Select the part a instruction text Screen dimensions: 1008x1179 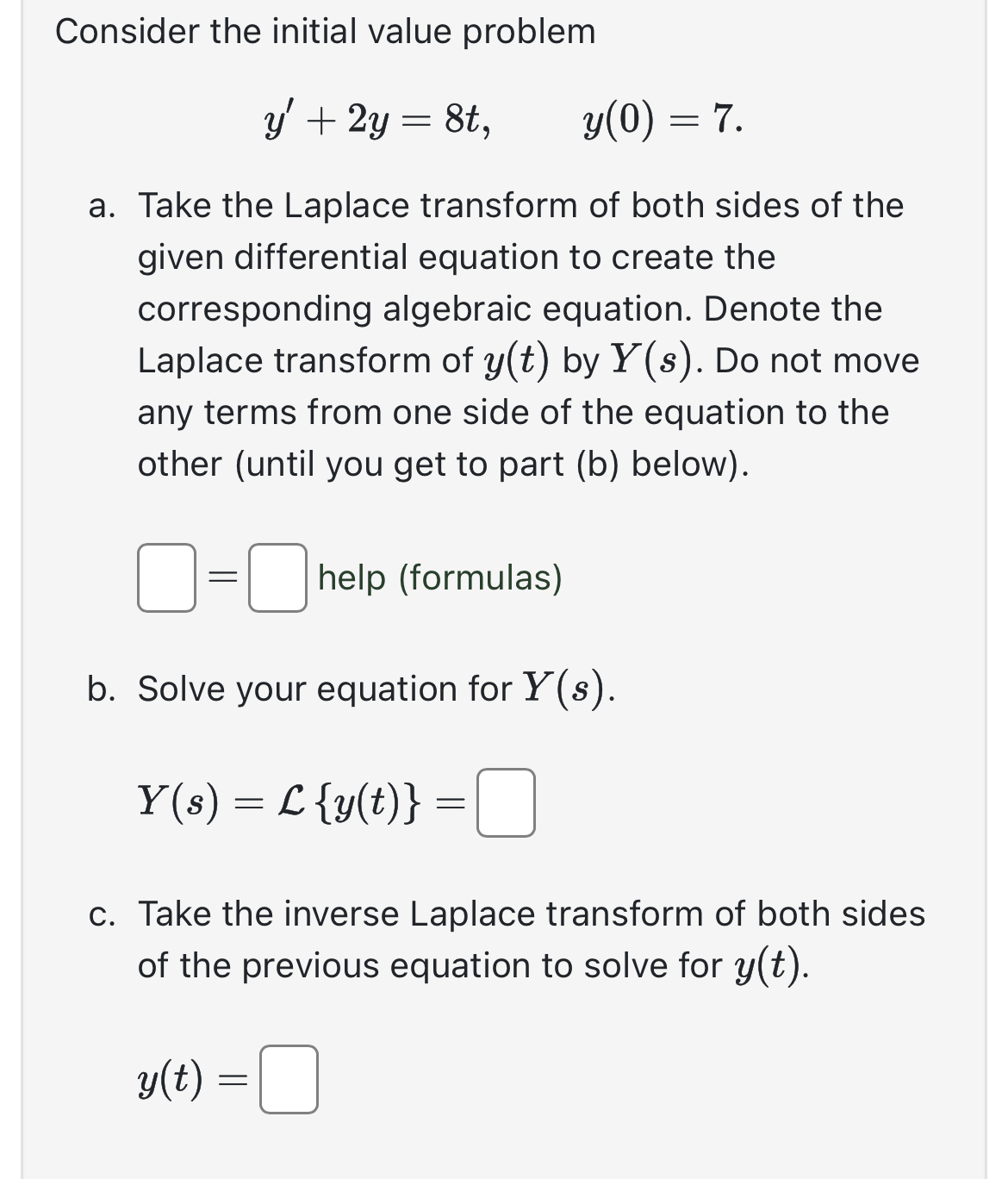coord(517,334)
